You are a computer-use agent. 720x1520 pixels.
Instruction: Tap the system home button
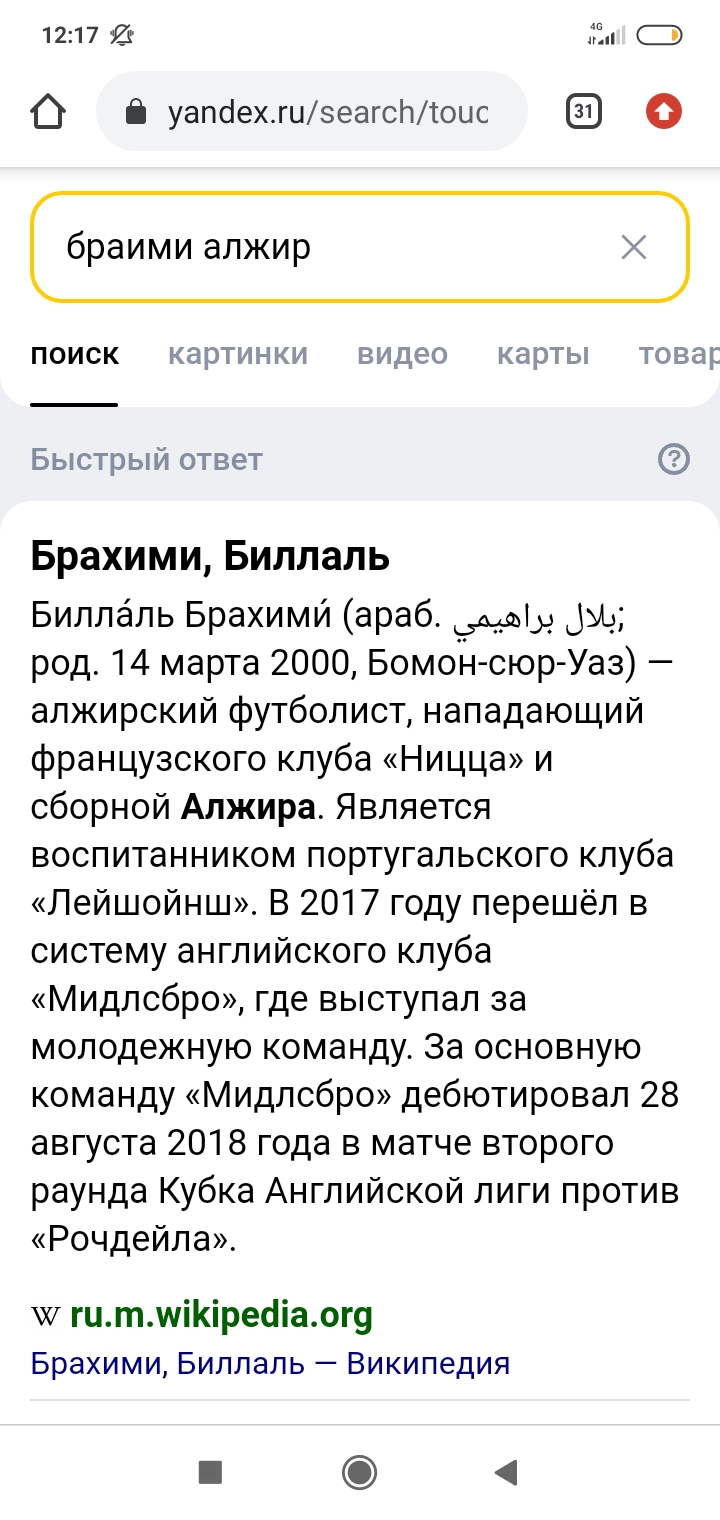[x=359, y=1472]
